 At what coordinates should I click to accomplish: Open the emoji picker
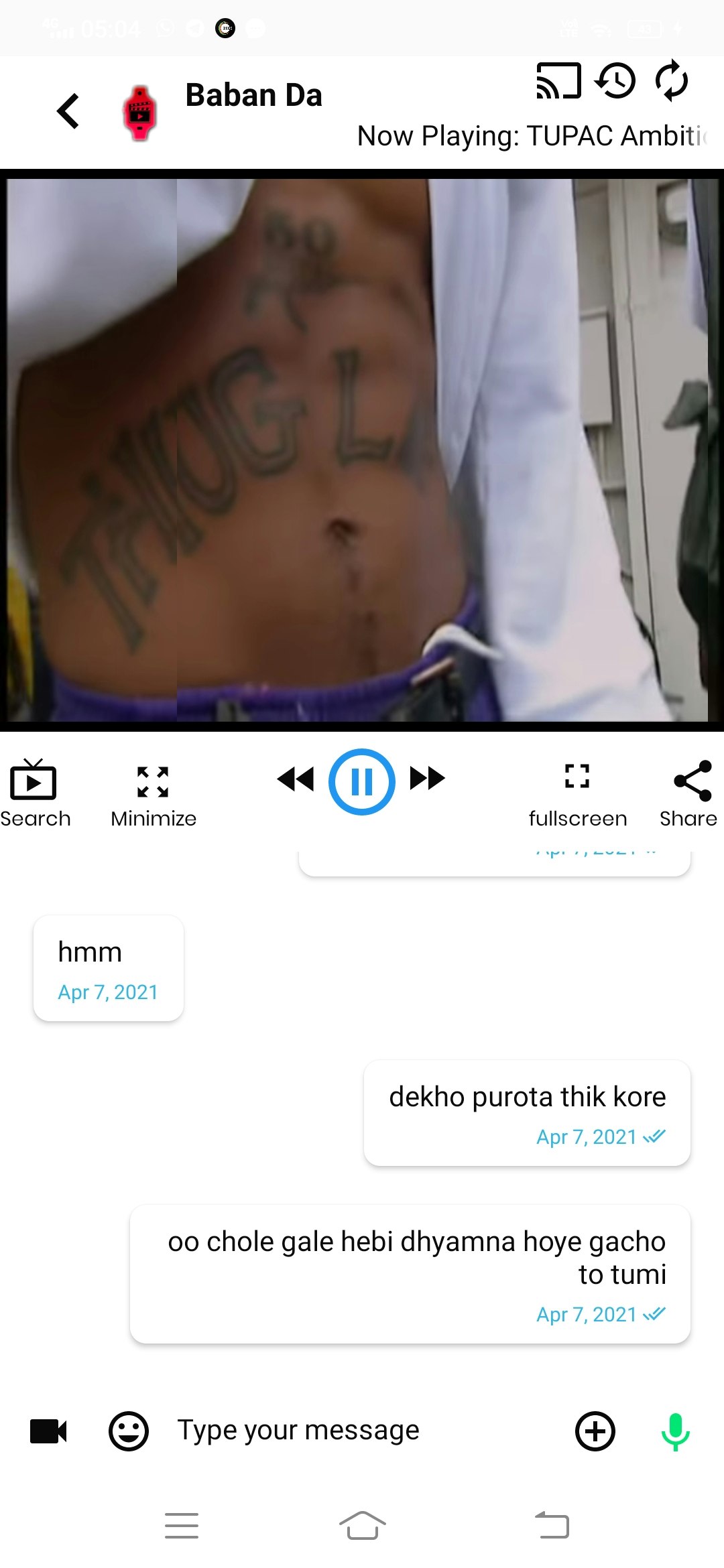(x=128, y=1431)
